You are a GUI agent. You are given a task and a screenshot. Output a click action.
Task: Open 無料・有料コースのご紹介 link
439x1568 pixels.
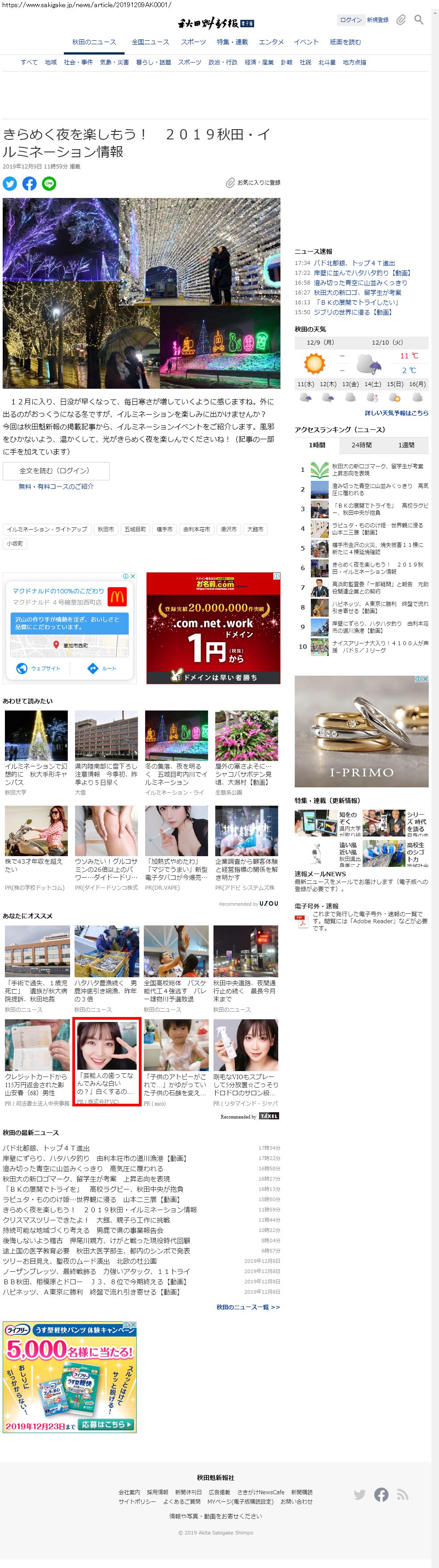click(56, 486)
